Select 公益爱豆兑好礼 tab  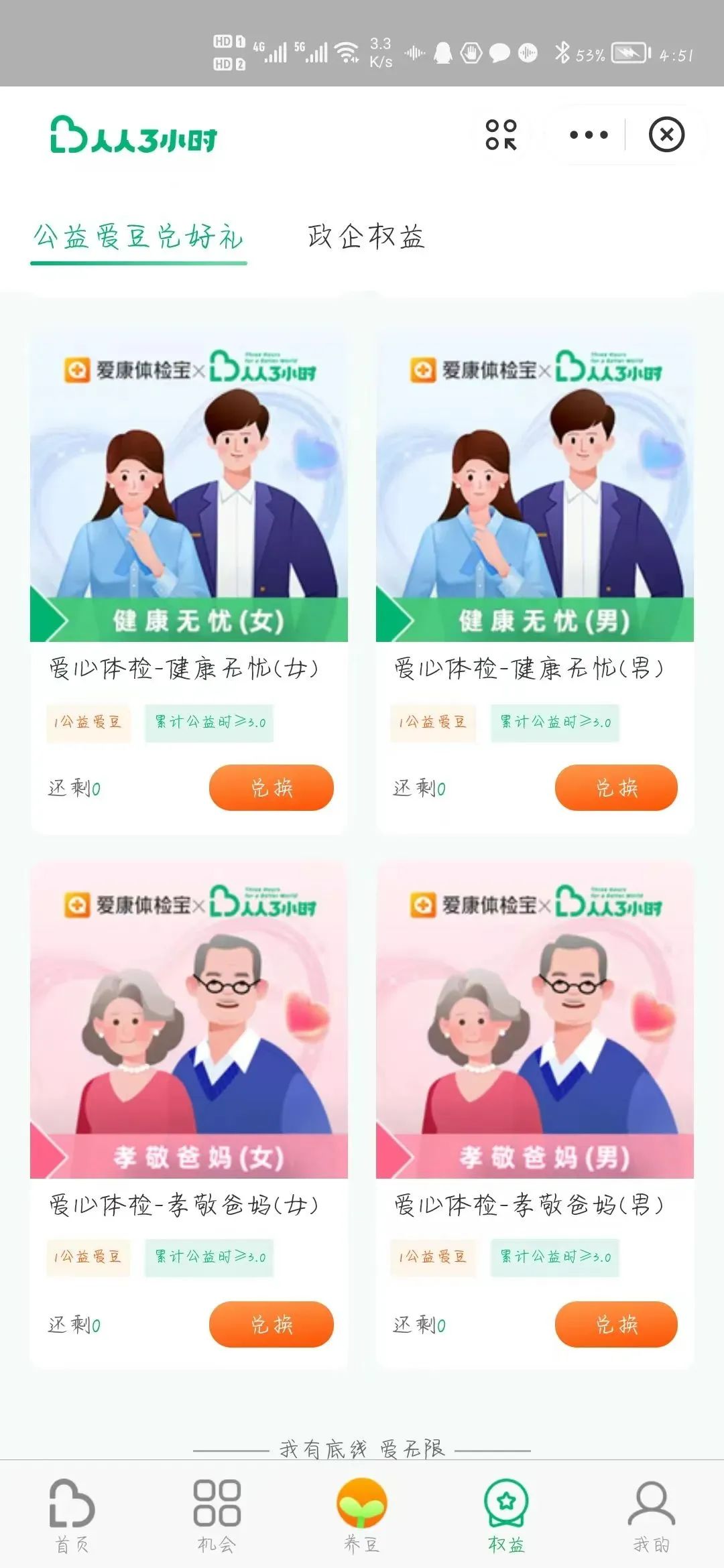click(138, 237)
